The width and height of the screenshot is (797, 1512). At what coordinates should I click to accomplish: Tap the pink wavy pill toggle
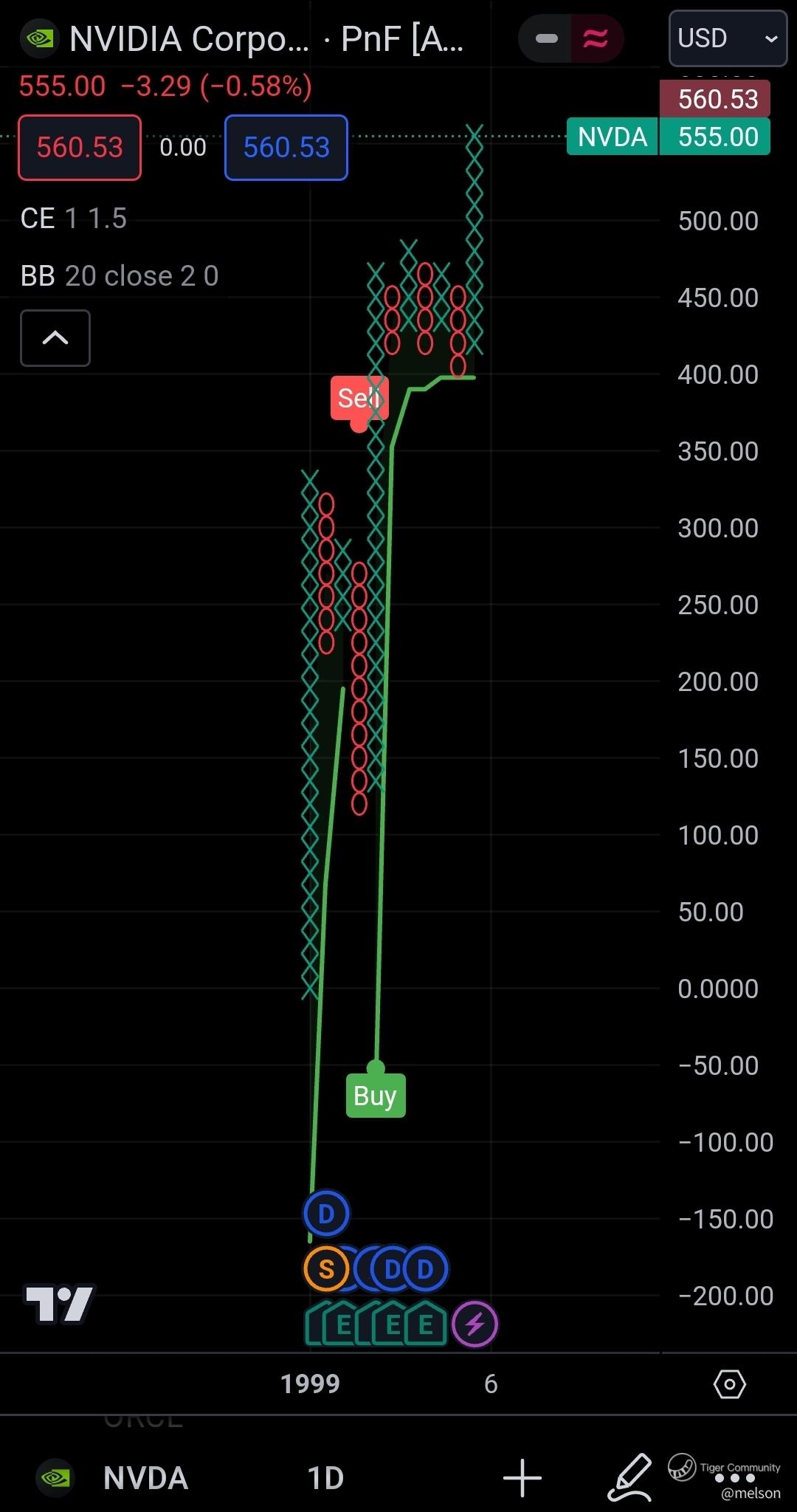click(596, 38)
